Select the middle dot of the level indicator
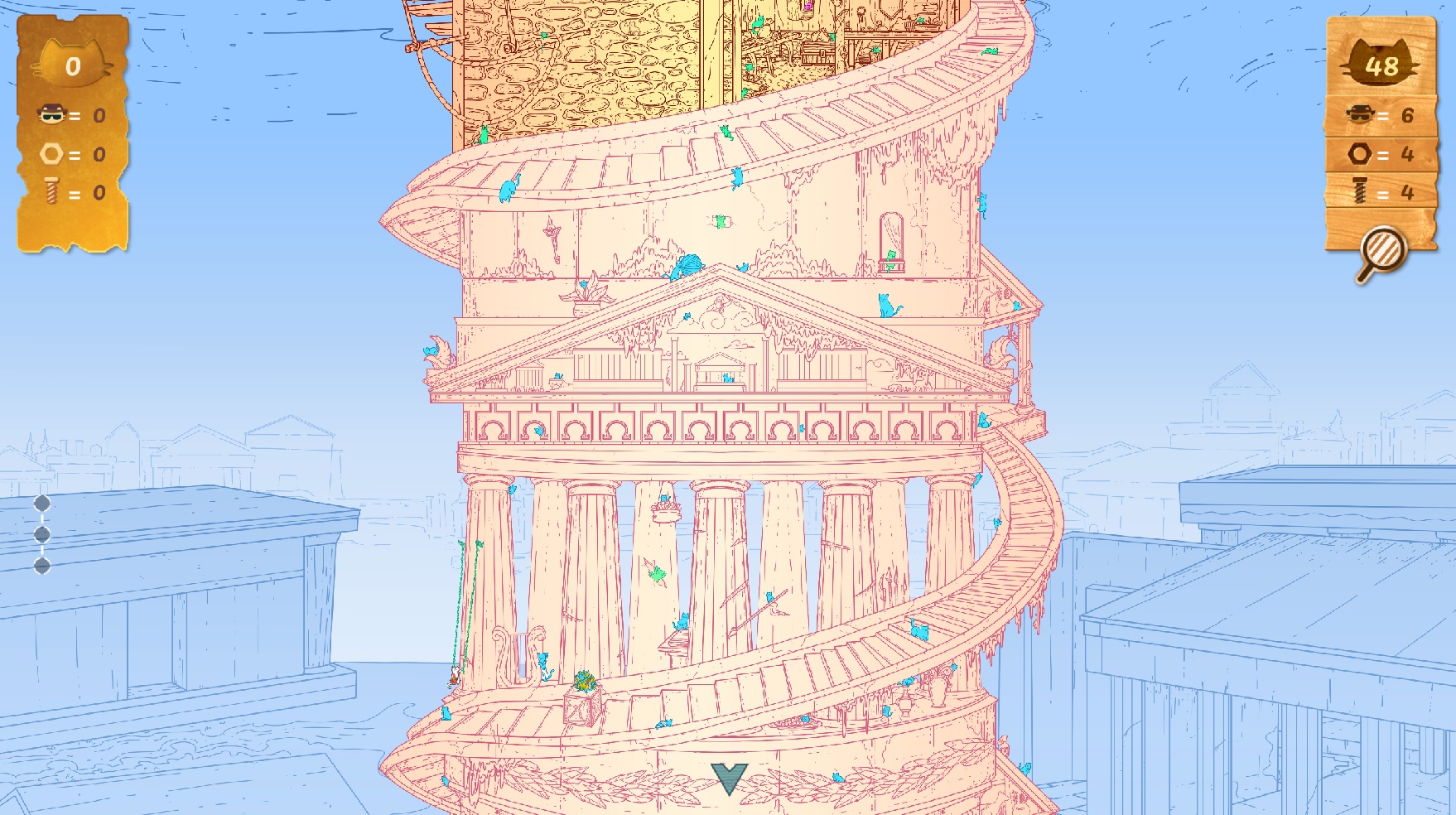 [x=42, y=534]
